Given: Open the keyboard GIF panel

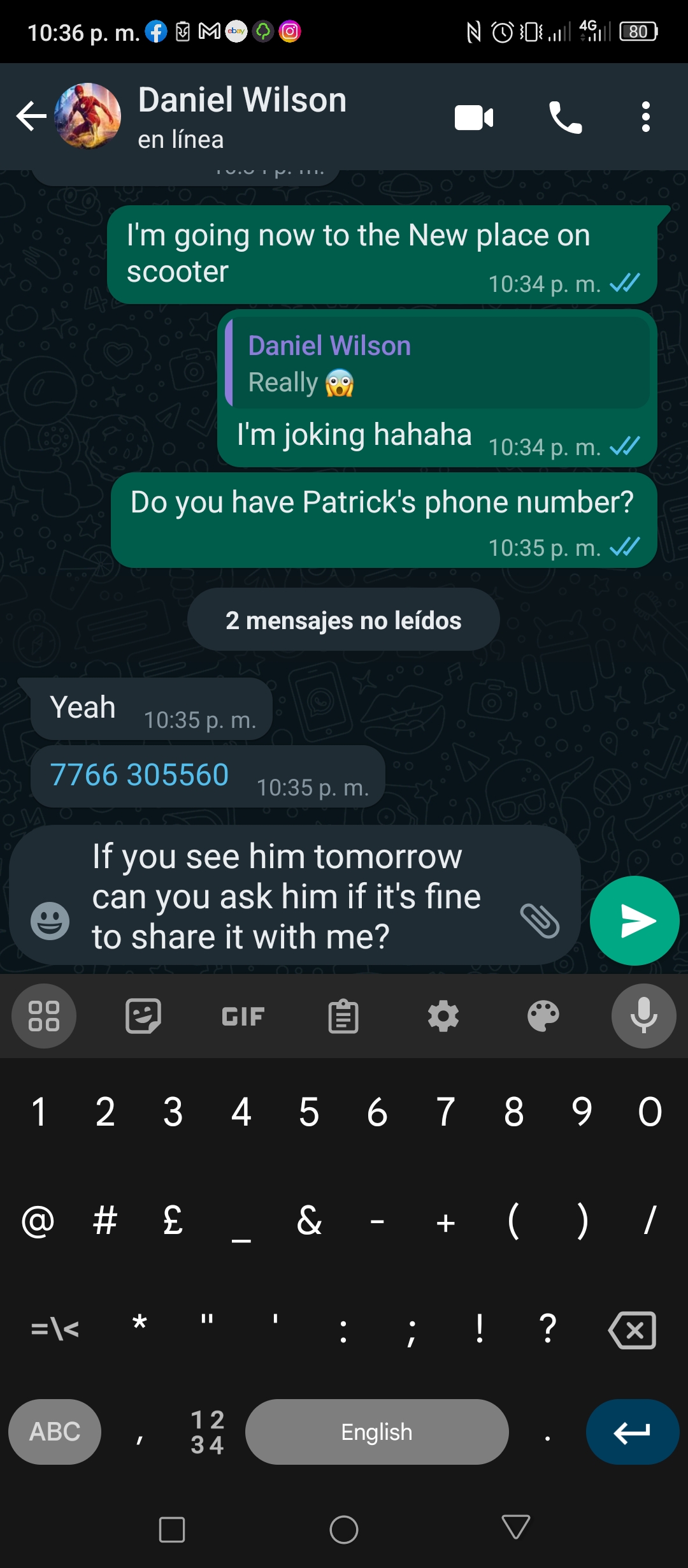Looking at the screenshot, I should [243, 1017].
